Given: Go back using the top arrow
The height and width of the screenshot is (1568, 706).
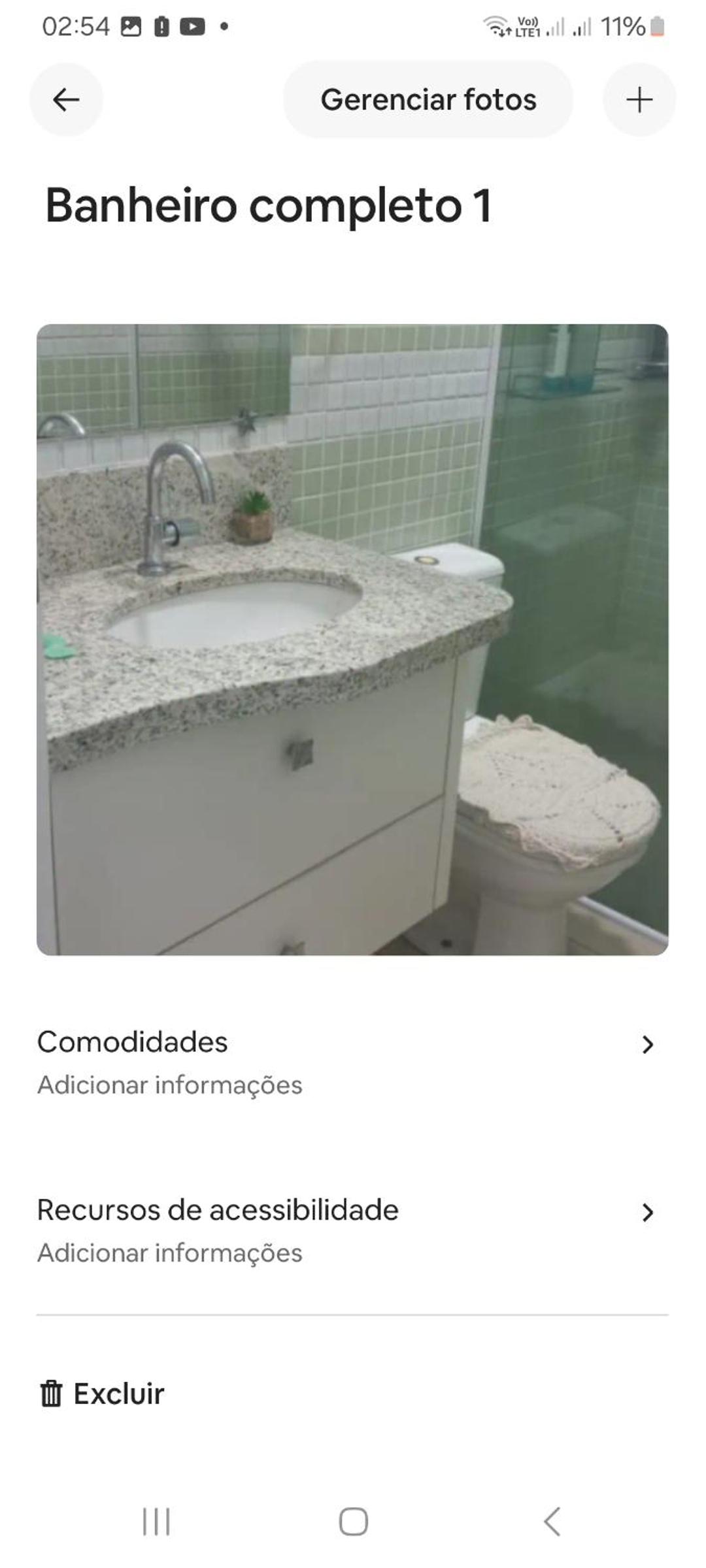Looking at the screenshot, I should pos(66,100).
